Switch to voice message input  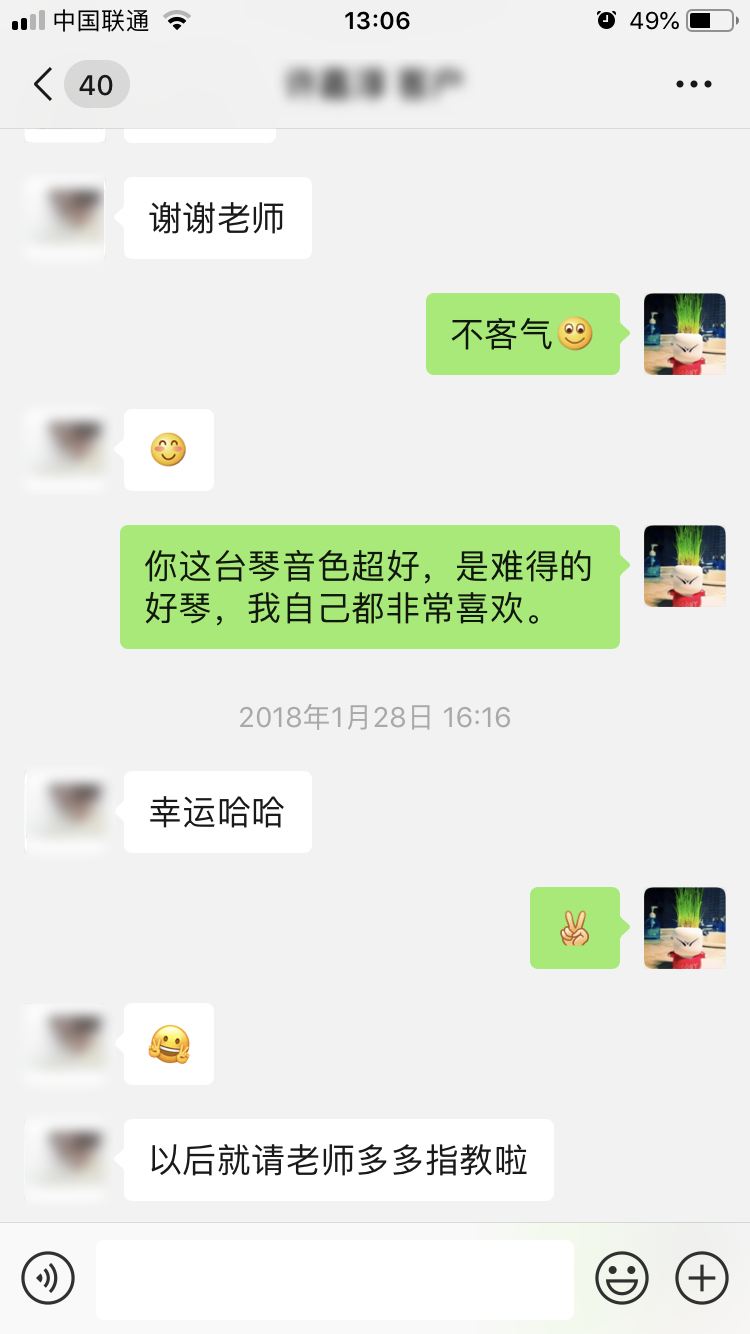coord(48,1278)
